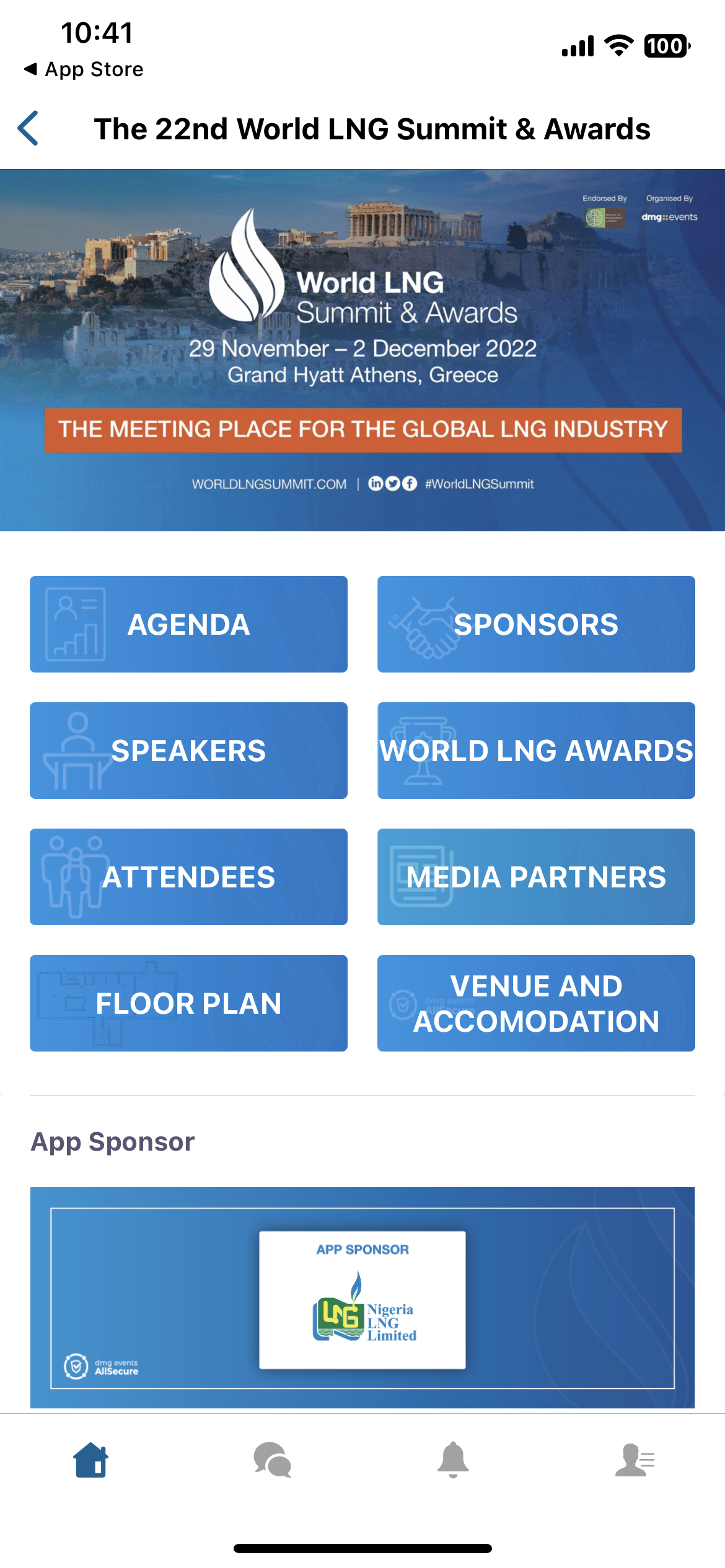Click the Twitter icon in the banner
The width and height of the screenshot is (725, 1568).
[x=393, y=483]
